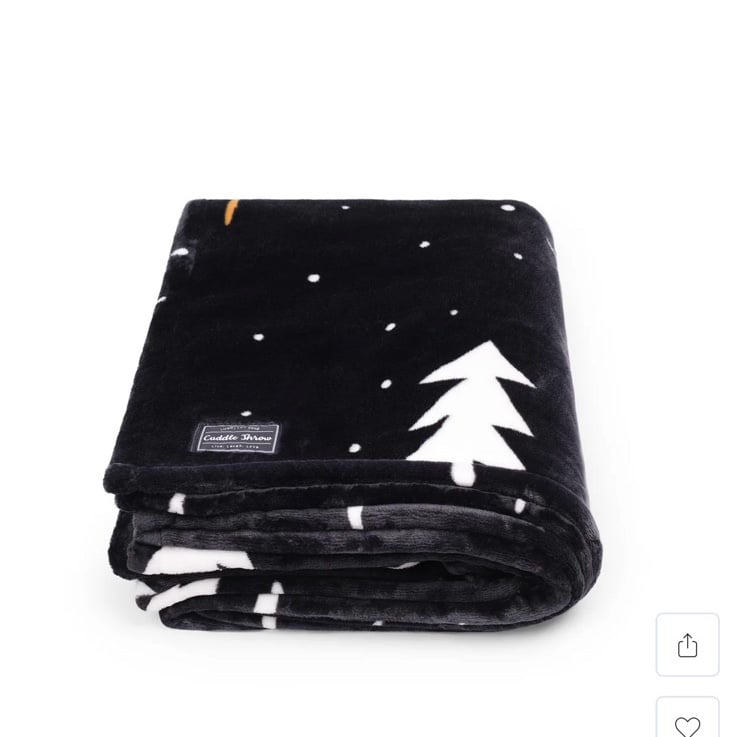737x737 pixels.
Task: Share this blanket product
Action: tap(687, 645)
